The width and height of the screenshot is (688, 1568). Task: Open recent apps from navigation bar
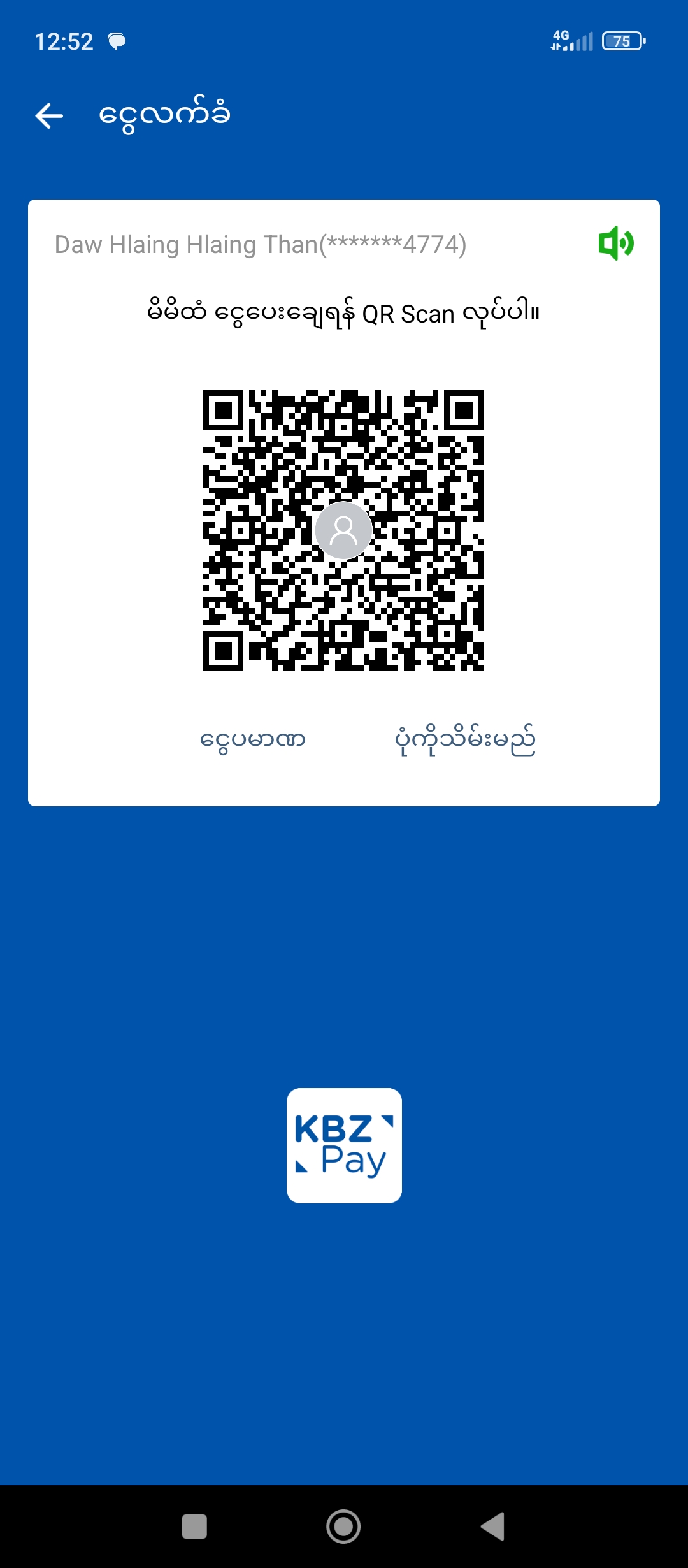(x=194, y=1527)
